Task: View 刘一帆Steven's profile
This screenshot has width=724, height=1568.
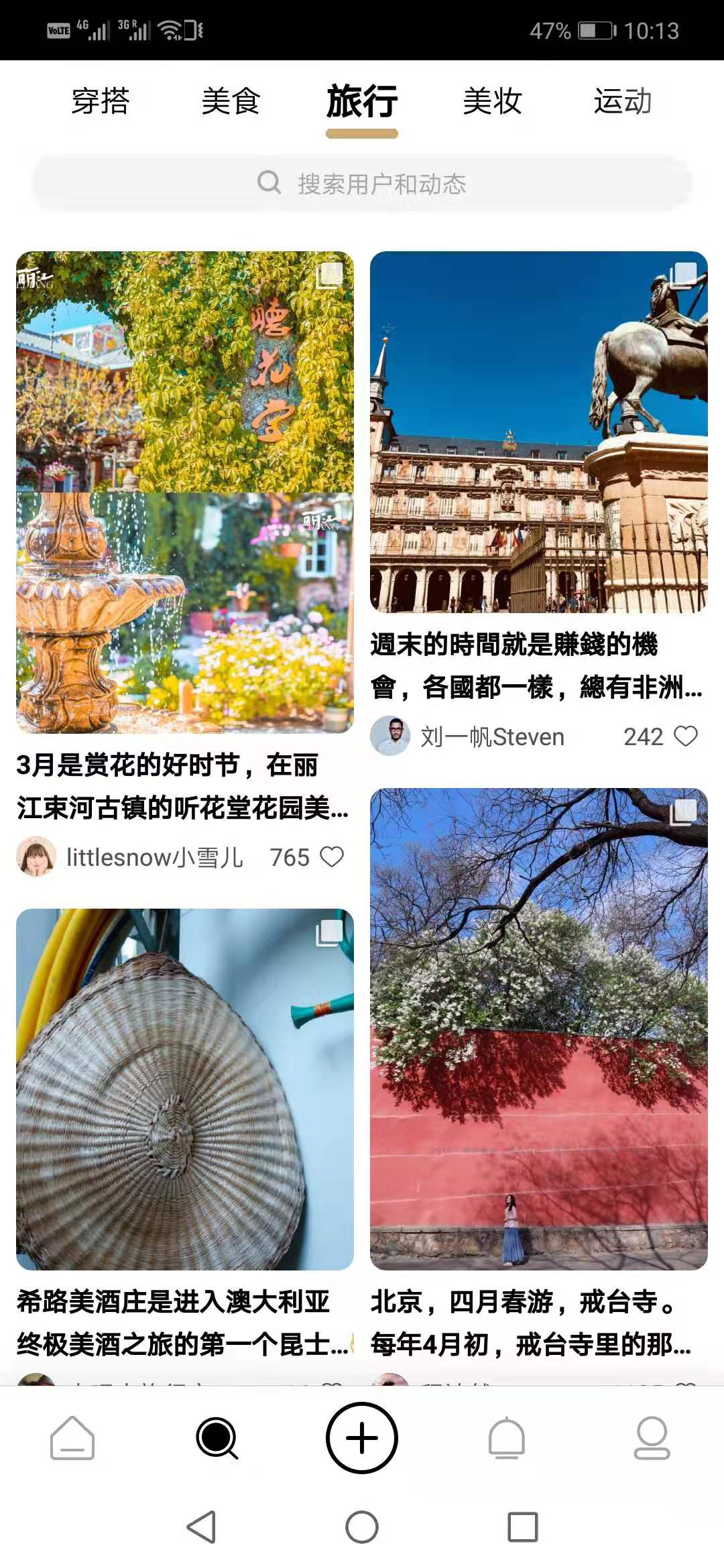Action: point(390,736)
